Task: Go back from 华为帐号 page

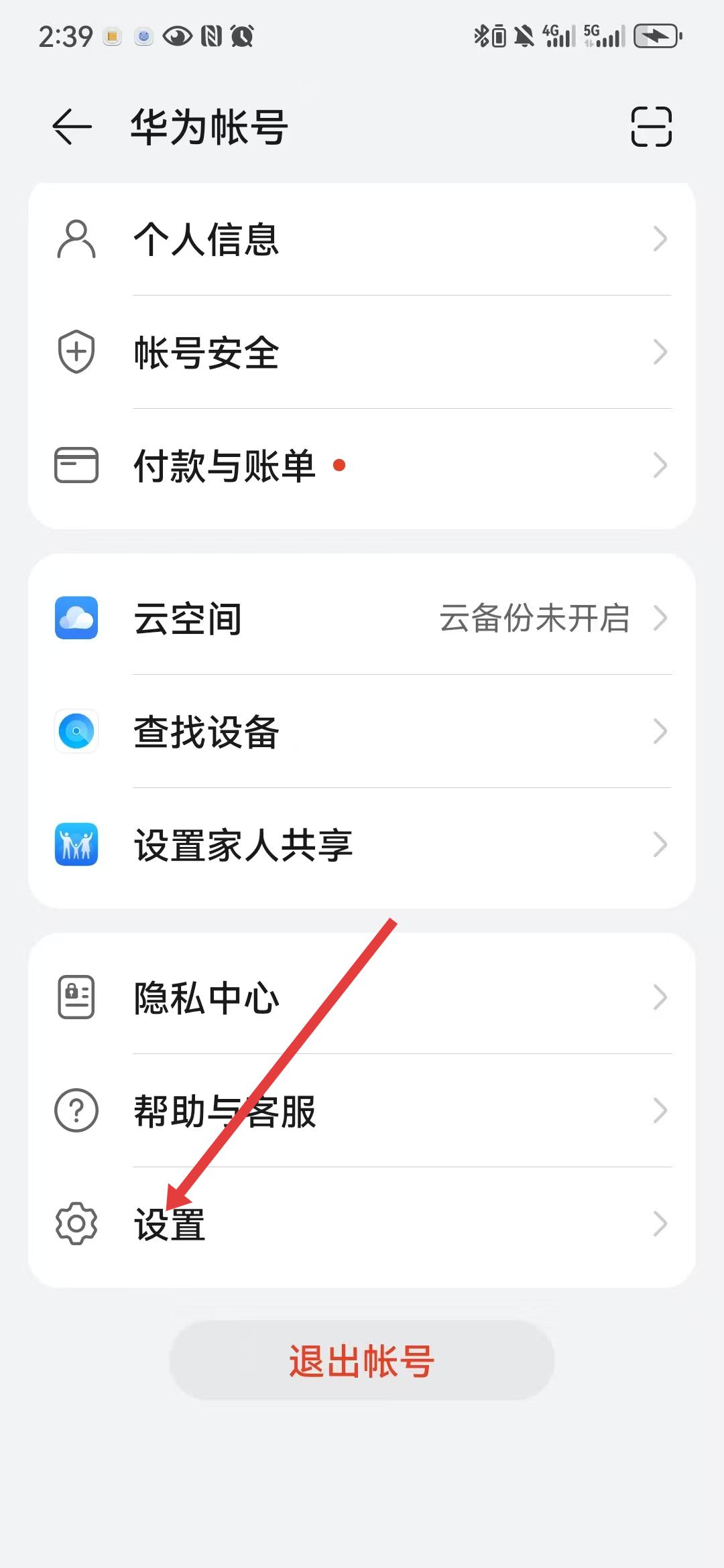Action: pos(72,127)
